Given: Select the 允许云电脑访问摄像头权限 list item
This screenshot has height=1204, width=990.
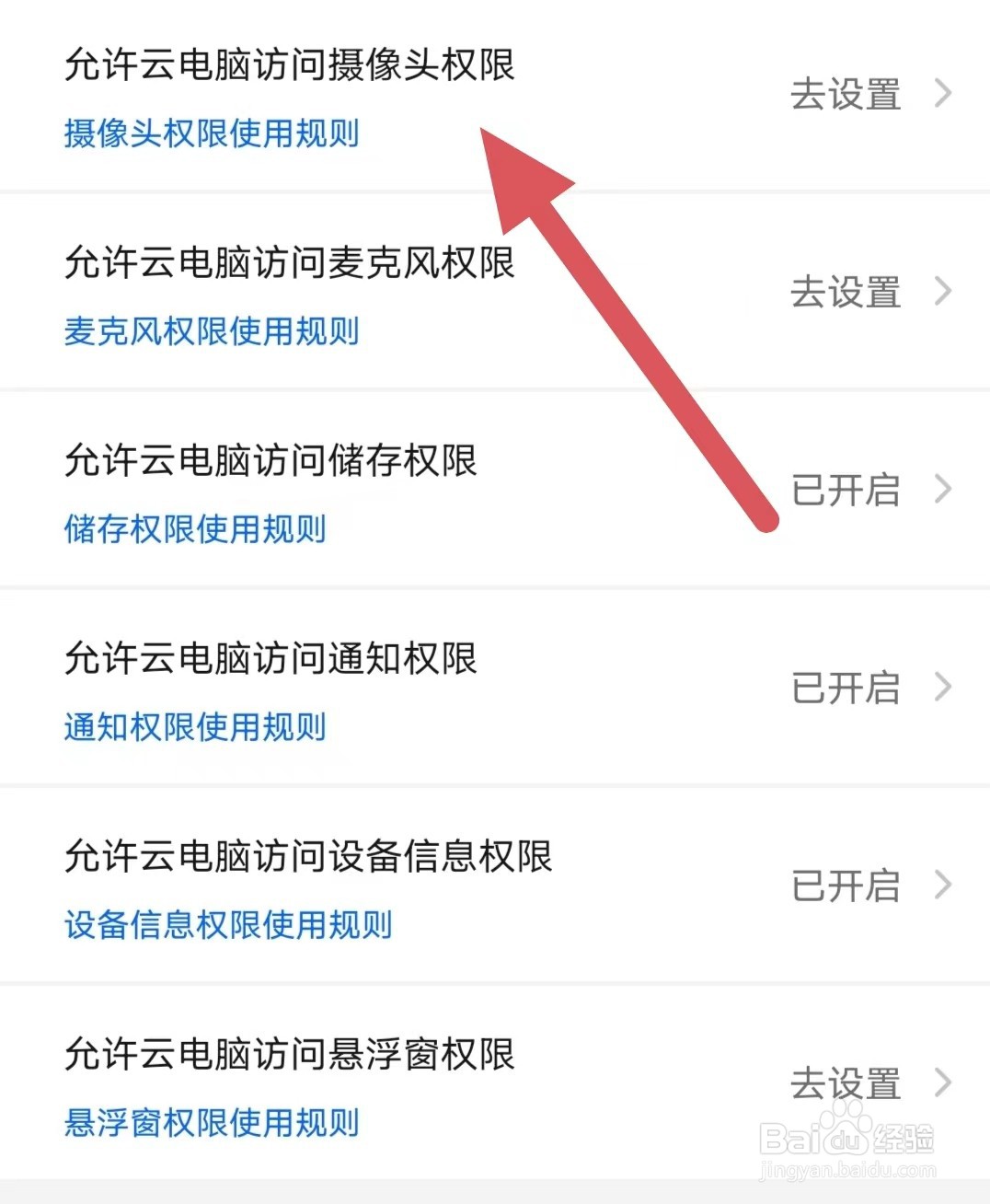Looking at the screenshot, I should [288, 65].
